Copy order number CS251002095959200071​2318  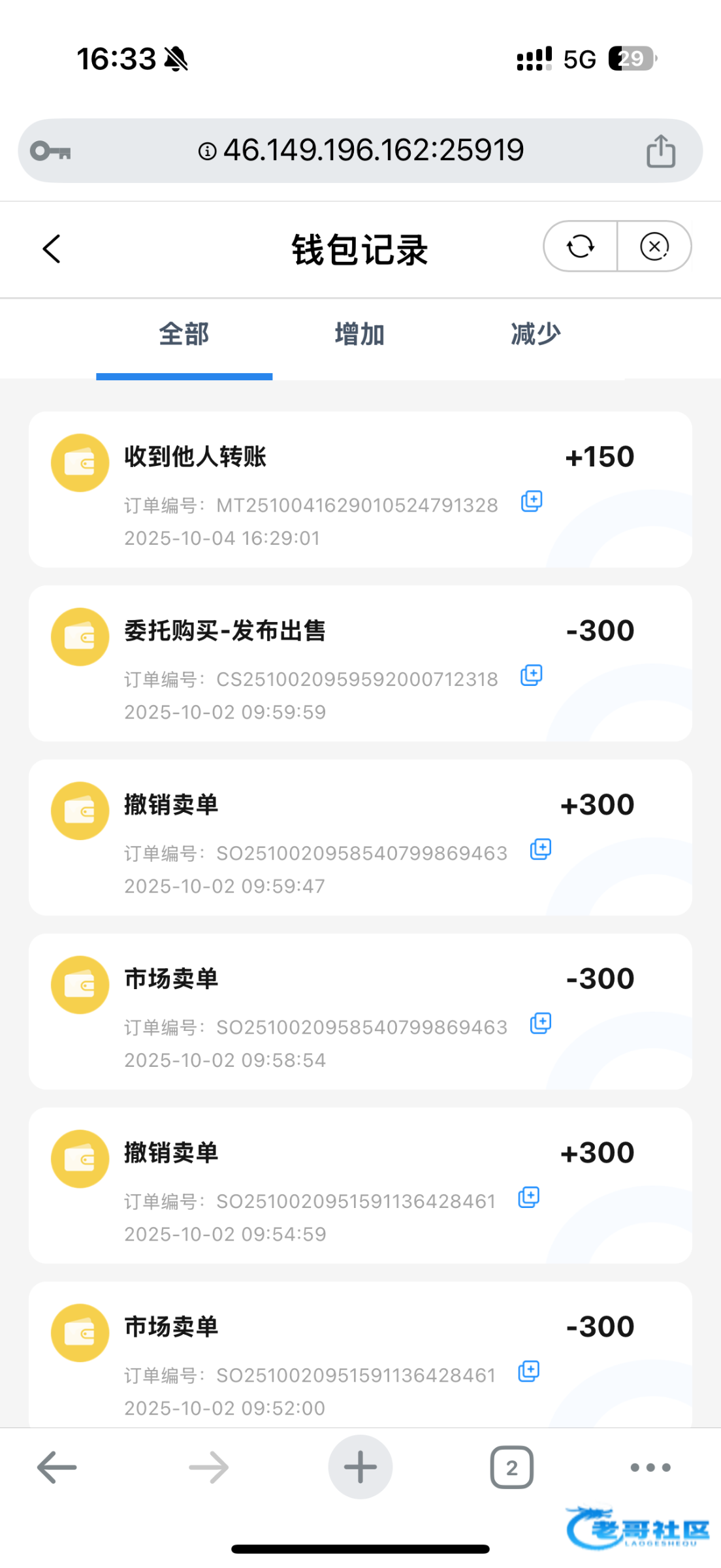532,675
